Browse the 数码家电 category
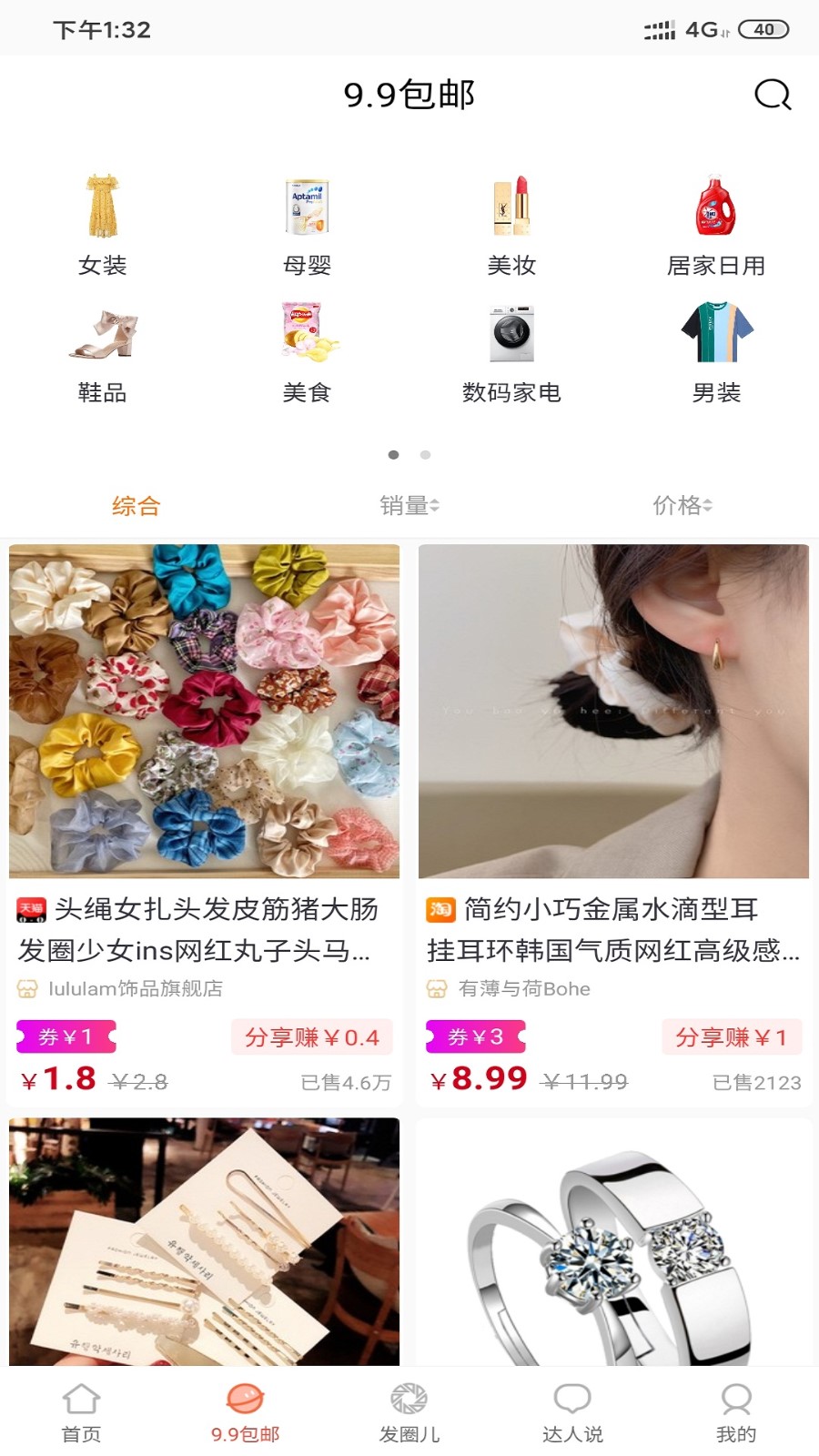Image resolution: width=819 pixels, height=1456 pixels. 511,352
